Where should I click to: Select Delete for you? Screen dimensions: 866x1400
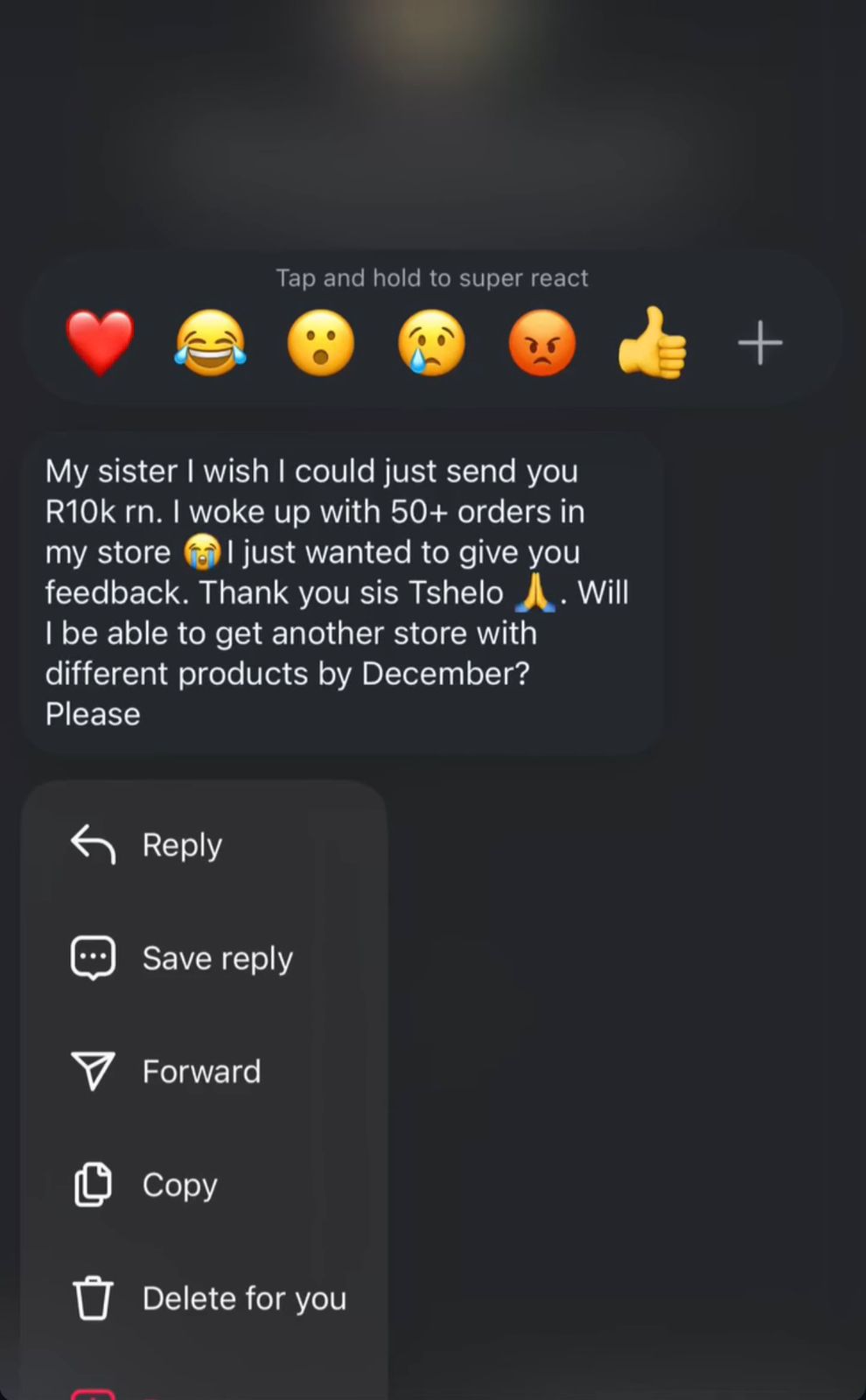click(243, 1298)
